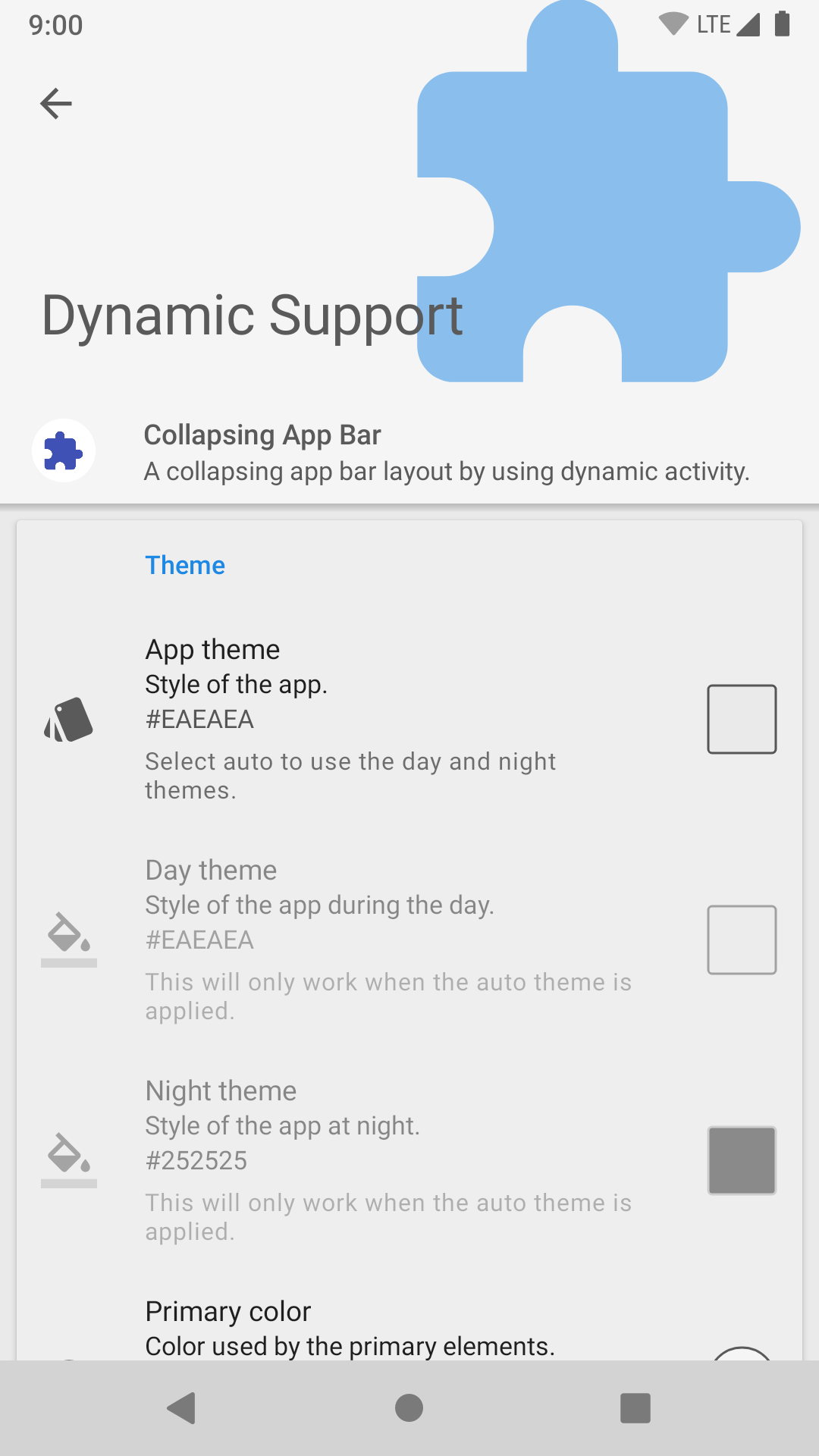
Task: Open the Day theme color swatch
Action: (x=741, y=940)
